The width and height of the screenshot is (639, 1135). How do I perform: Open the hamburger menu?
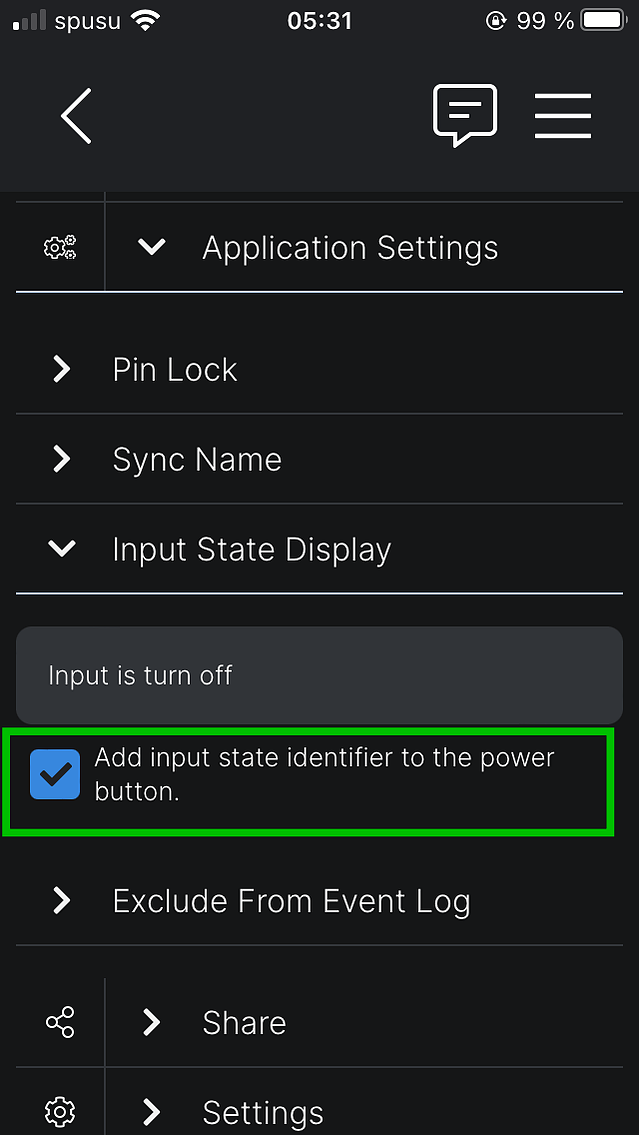tap(563, 116)
